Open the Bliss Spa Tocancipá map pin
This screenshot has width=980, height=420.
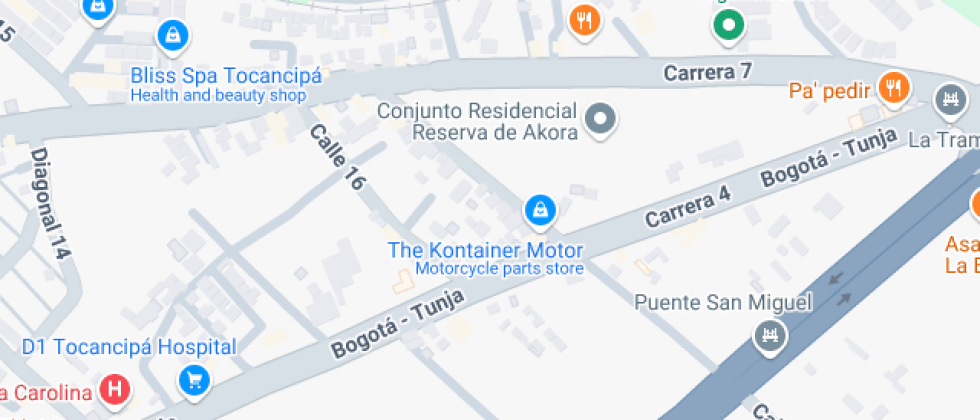173,37
